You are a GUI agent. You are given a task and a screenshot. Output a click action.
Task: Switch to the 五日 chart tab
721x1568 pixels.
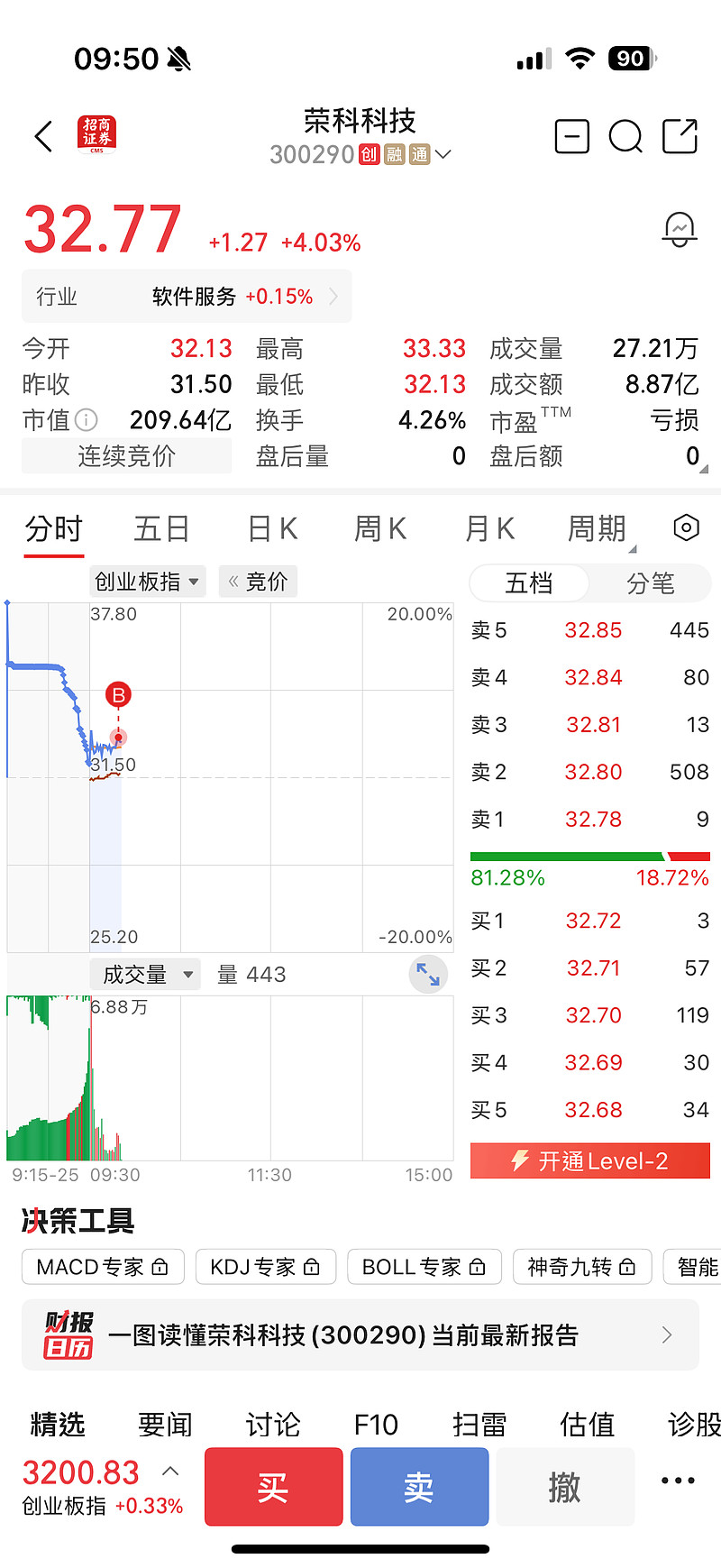[x=161, y=529]
